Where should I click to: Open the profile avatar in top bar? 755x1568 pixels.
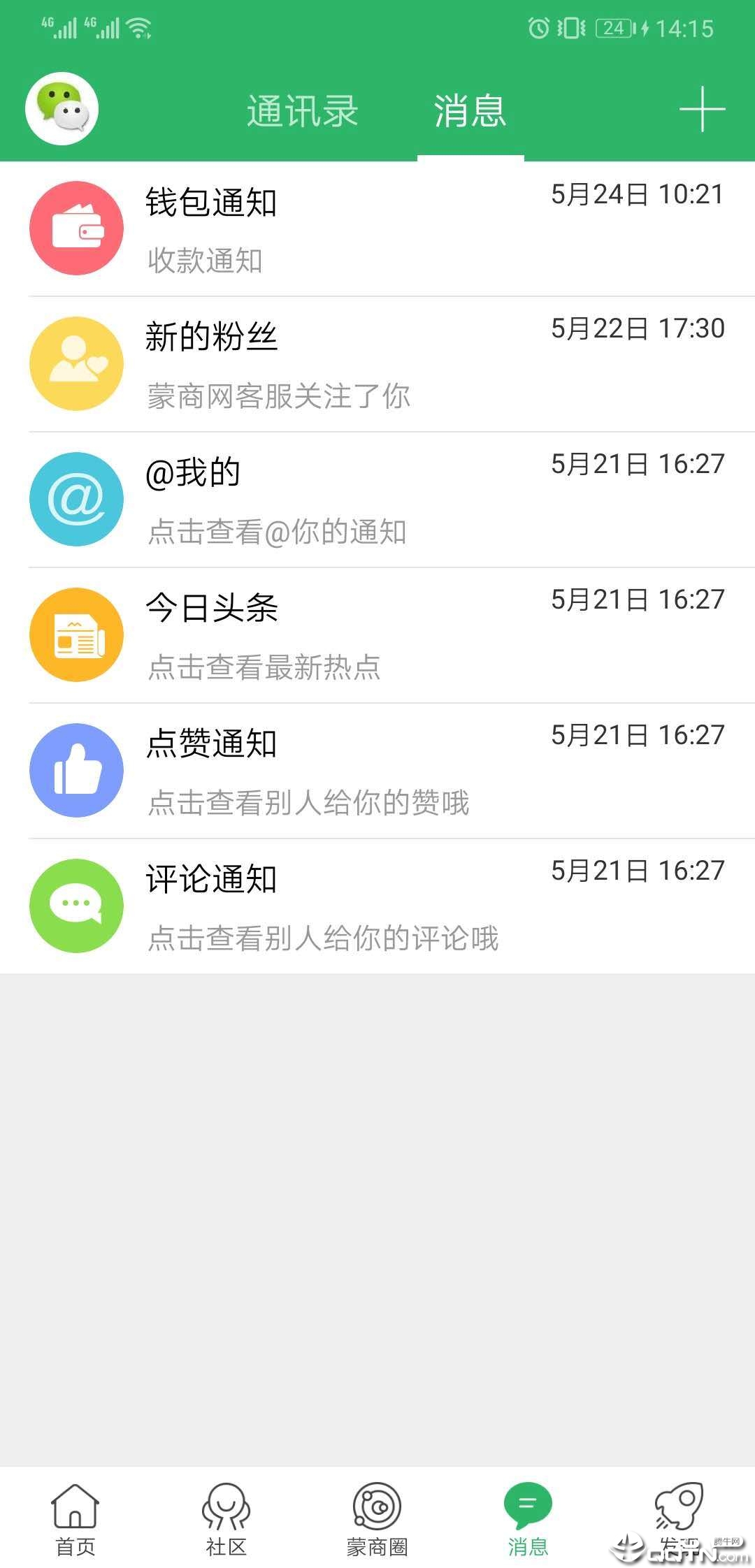[x=63, y=108]
